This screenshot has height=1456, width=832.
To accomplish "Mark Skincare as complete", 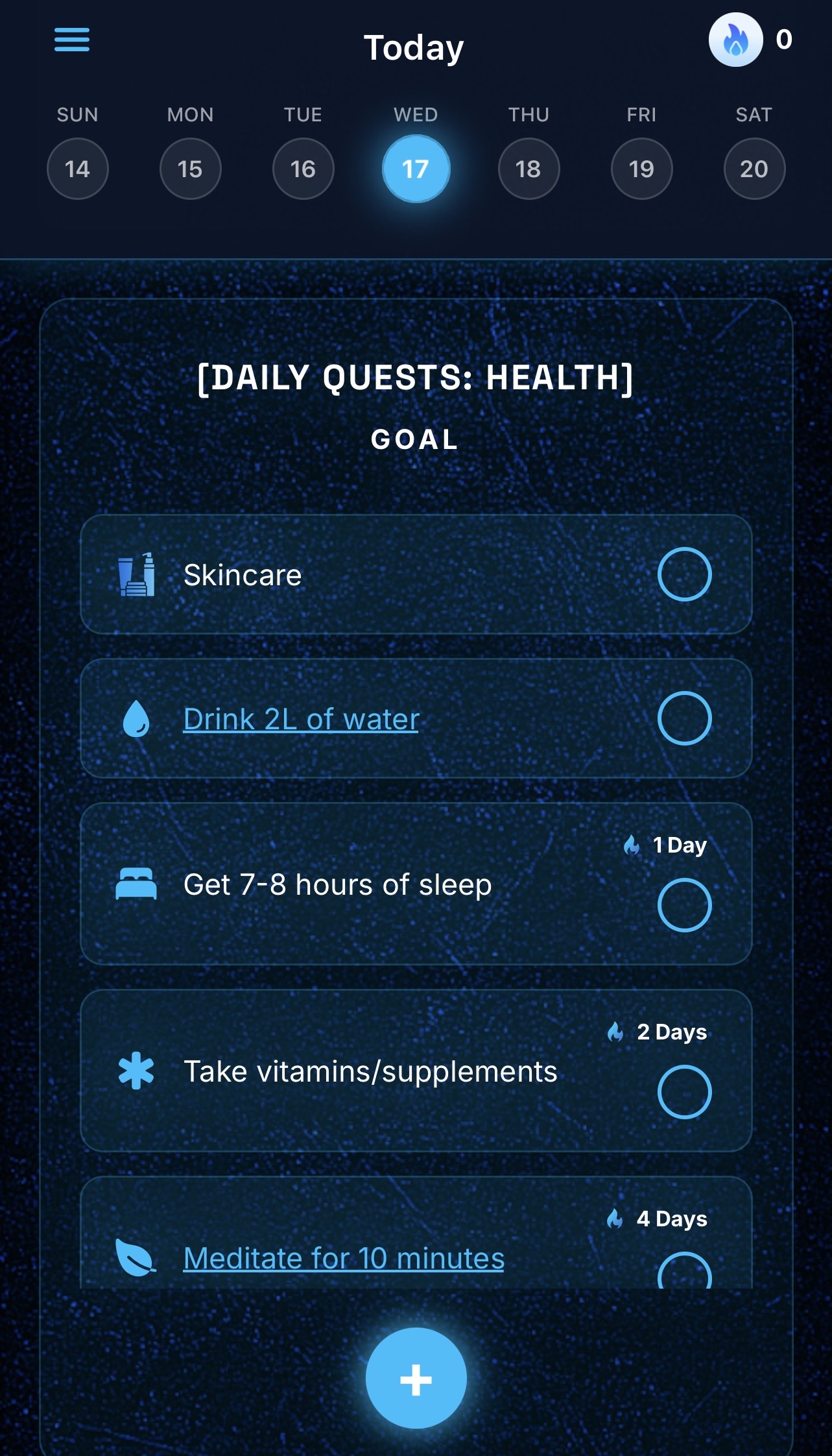I will (x=685, y=574).
